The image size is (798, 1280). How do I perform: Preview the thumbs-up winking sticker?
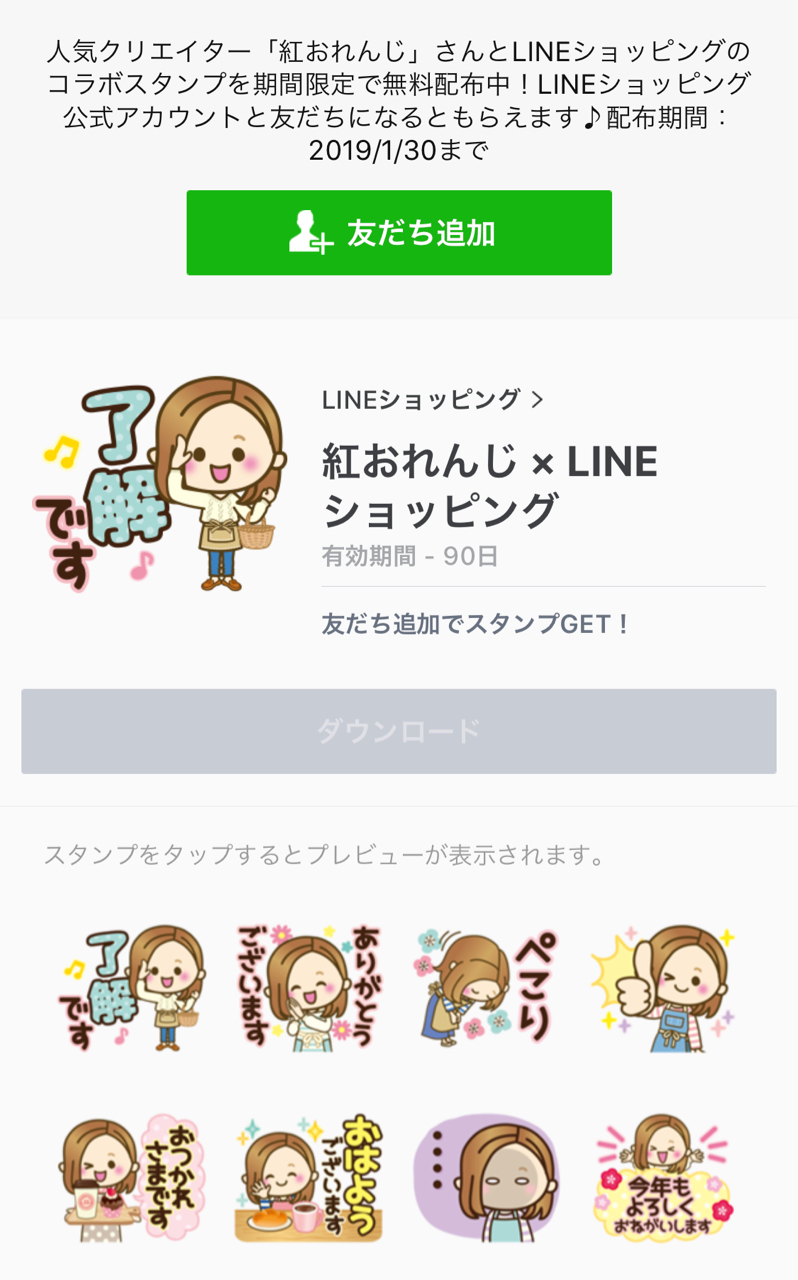[664, 987]
